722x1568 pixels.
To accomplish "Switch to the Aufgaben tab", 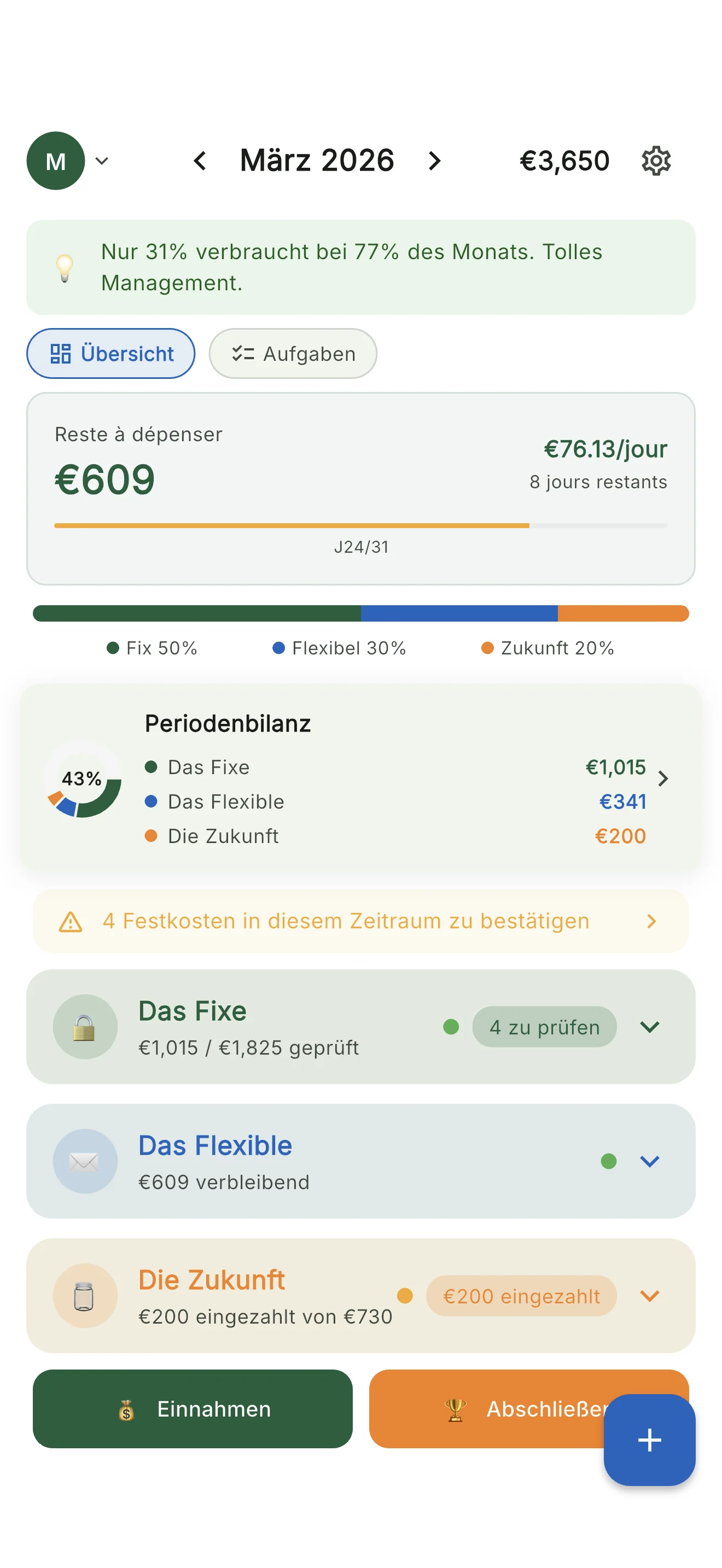I will pos(293,354).
